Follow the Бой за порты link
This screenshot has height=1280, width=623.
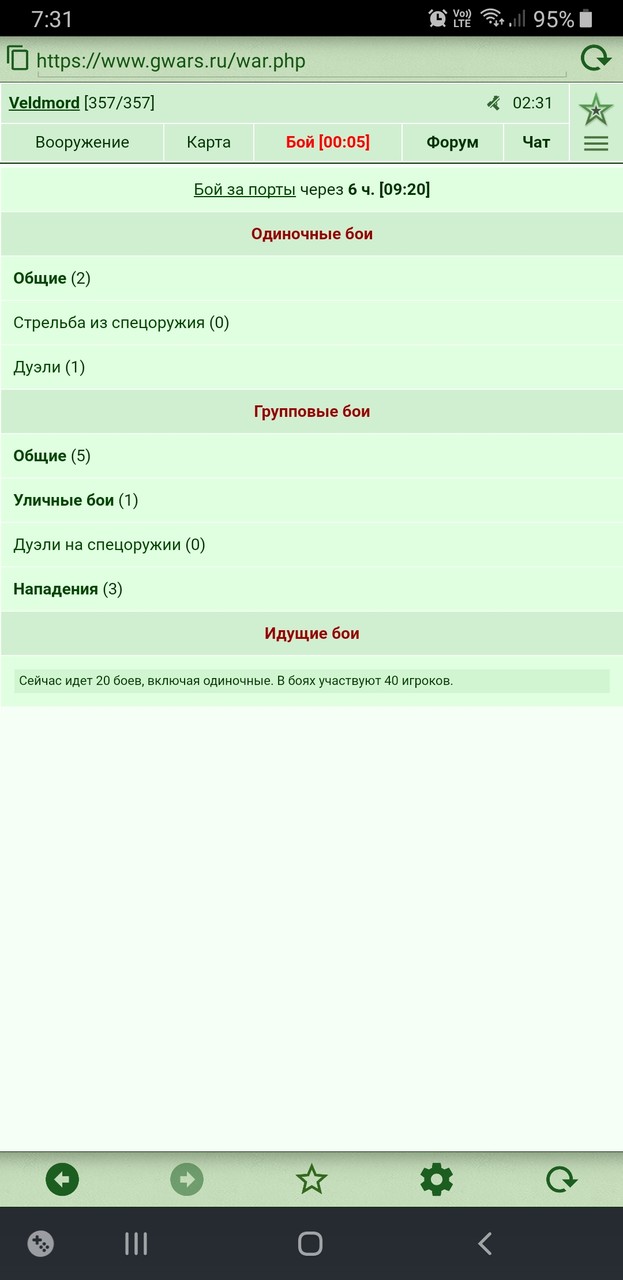(244, 189)
